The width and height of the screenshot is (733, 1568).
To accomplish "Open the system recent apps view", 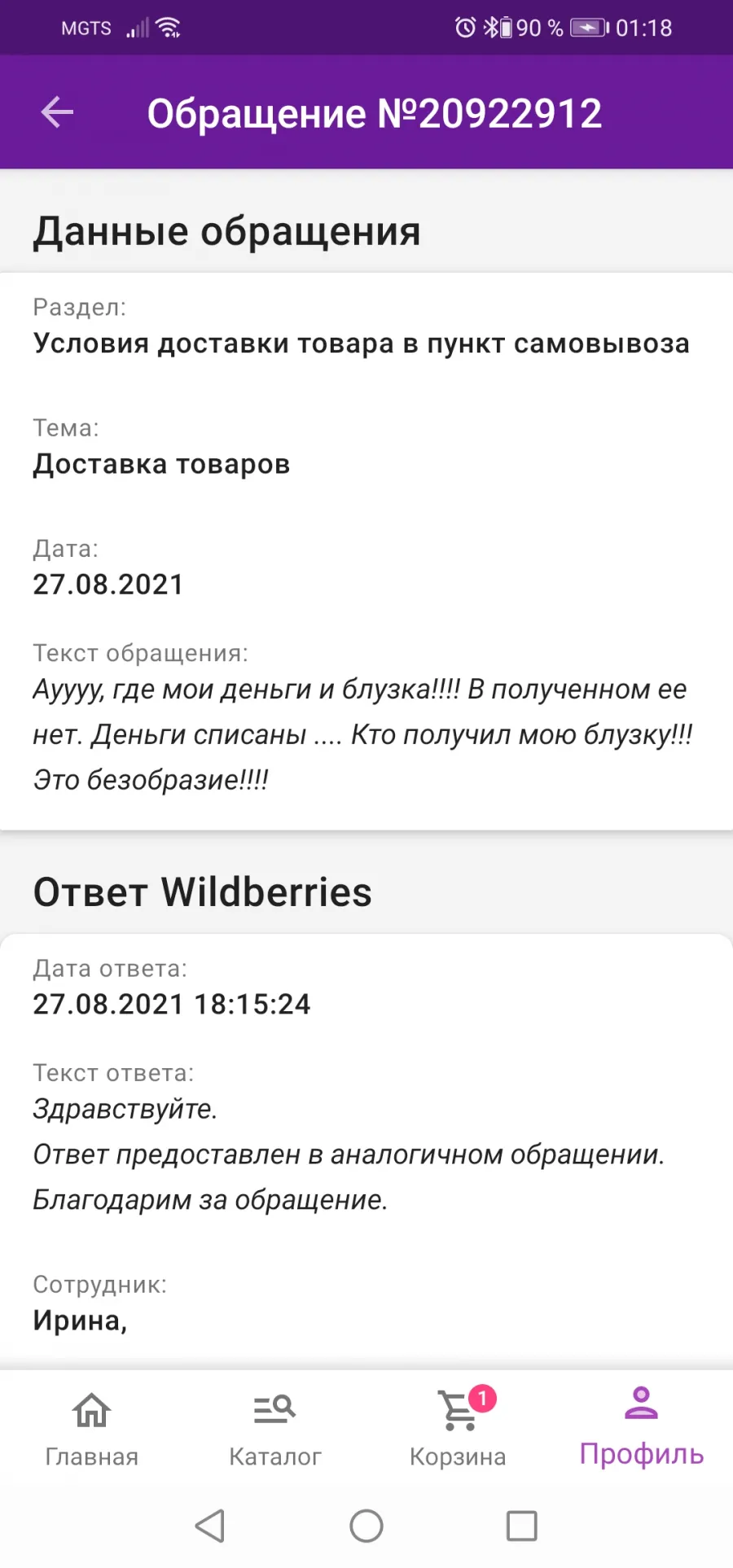I will [x=522, y=1526].
